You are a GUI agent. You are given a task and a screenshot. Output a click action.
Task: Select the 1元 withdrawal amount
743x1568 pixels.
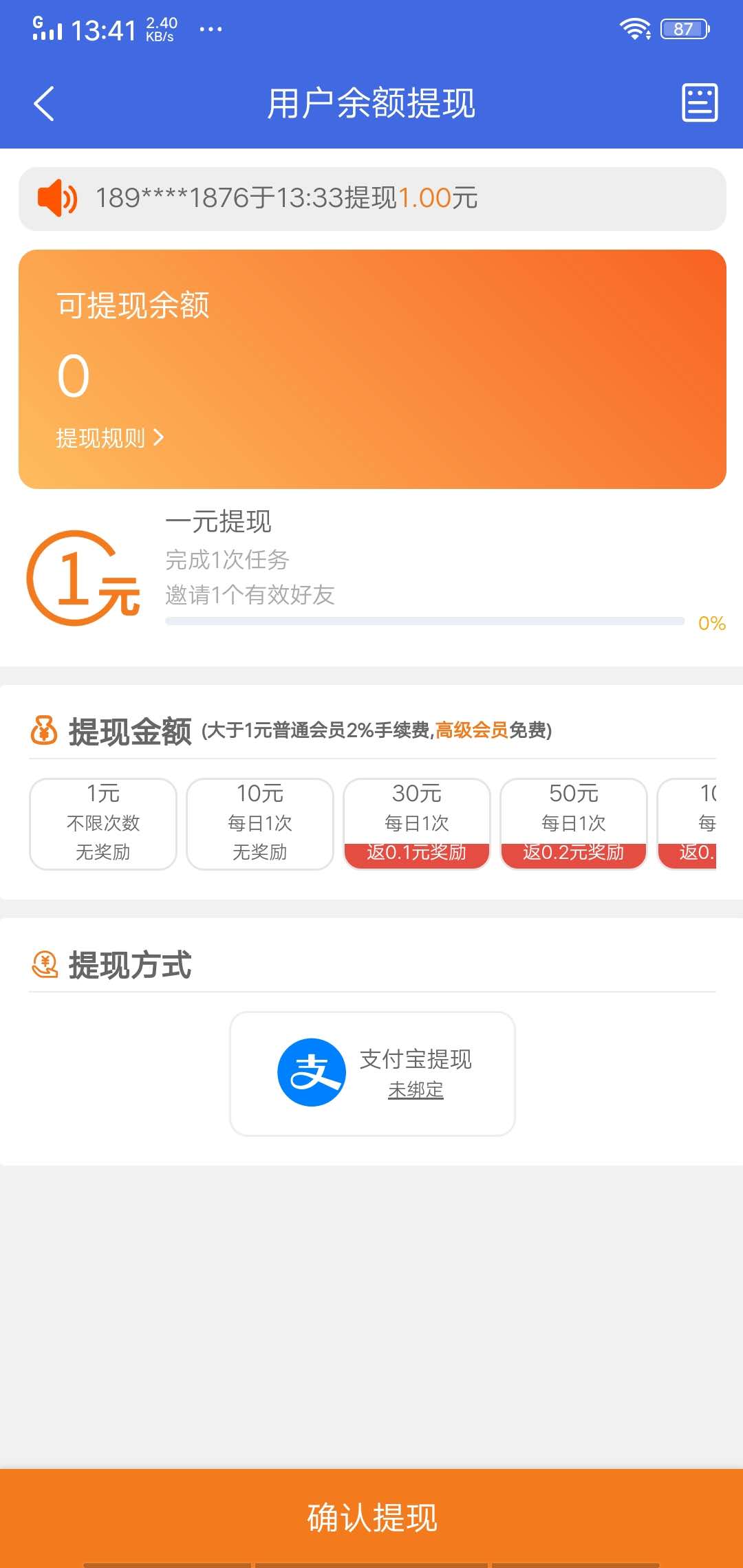[103, 824]
